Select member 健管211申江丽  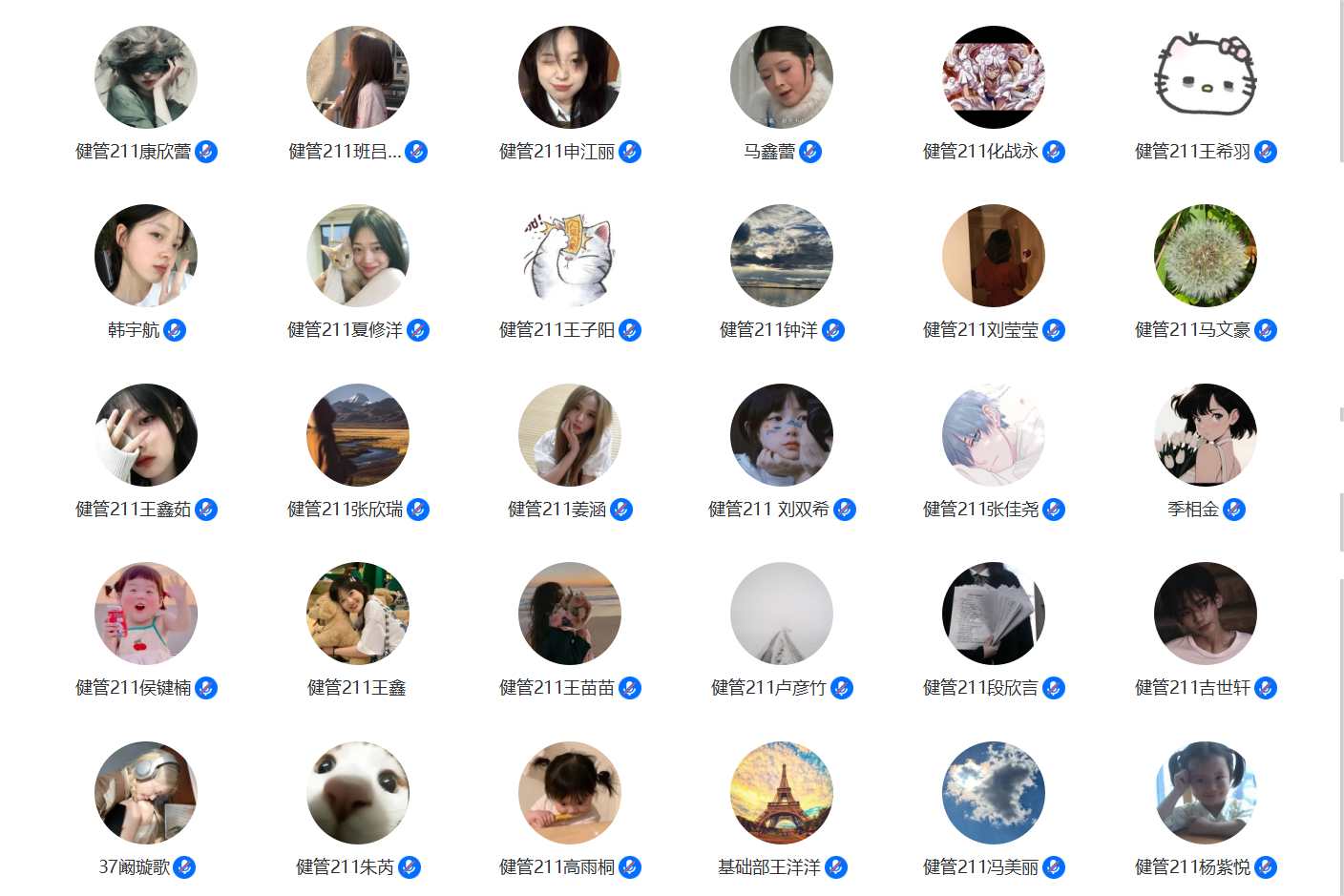[x=570, y=77]
